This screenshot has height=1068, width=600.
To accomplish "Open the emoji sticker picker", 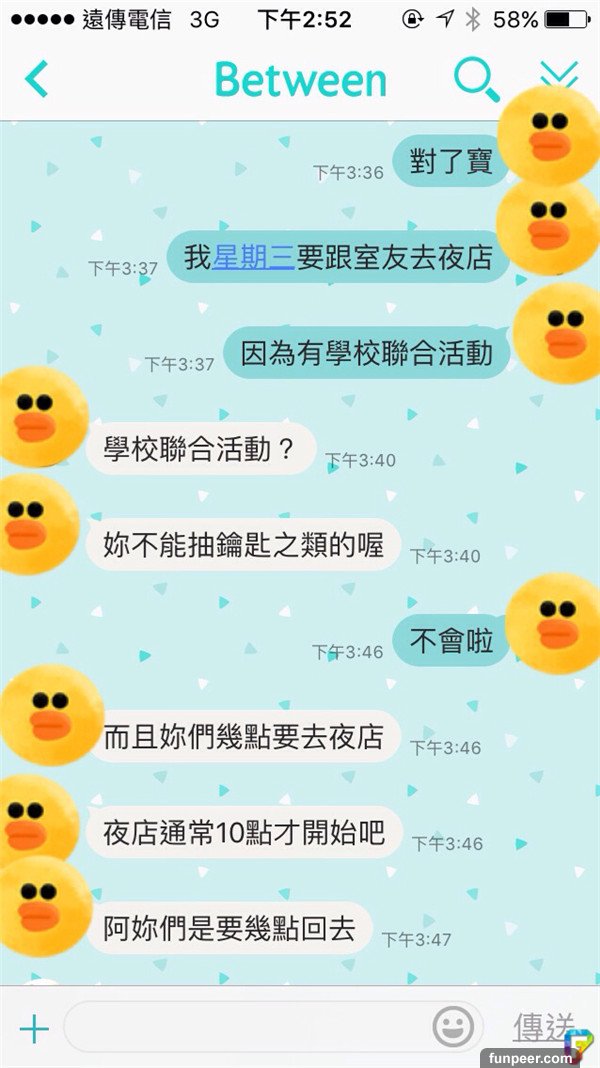I will (x=453, y=1027).
